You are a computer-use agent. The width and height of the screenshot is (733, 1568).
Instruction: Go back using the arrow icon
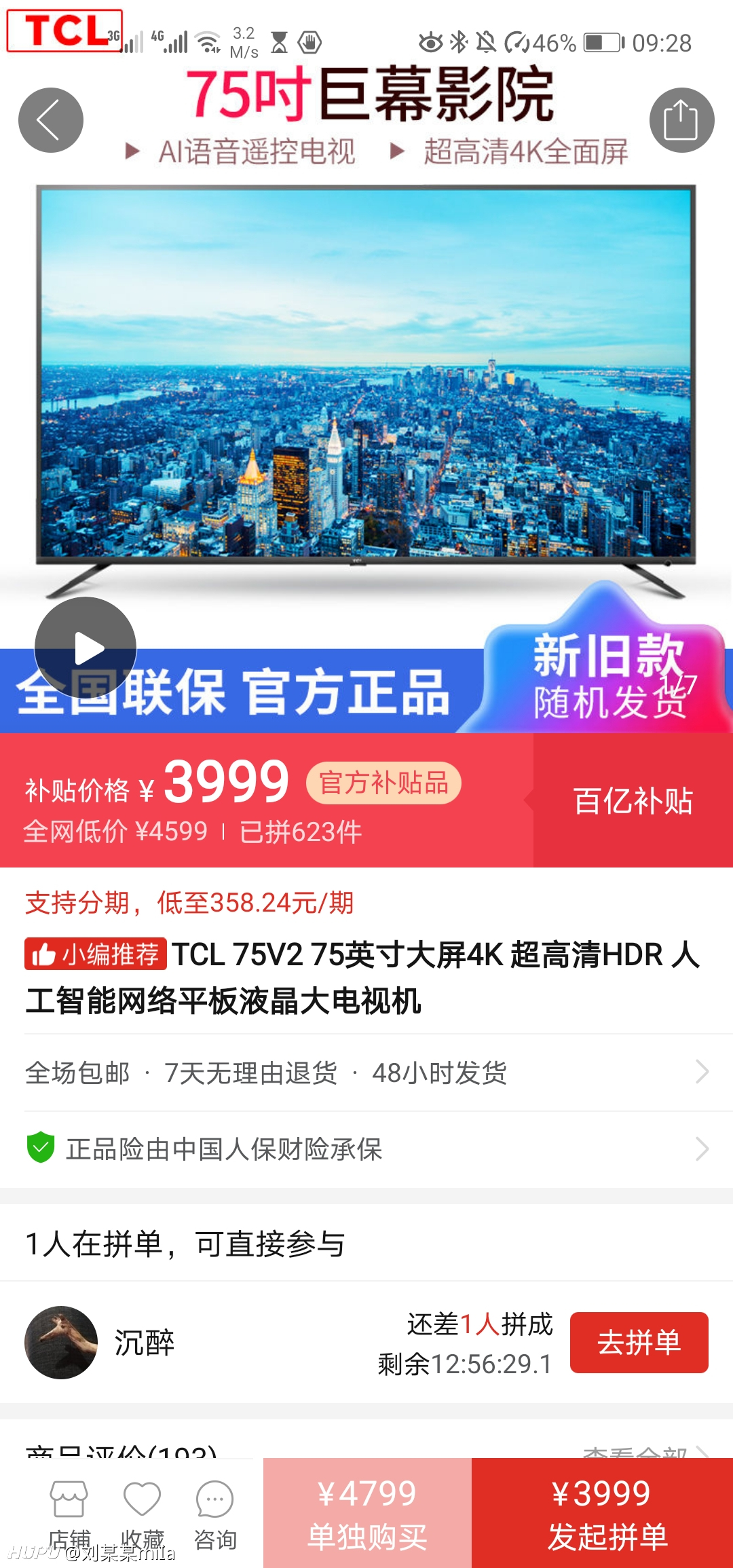[x=51, y=120]
